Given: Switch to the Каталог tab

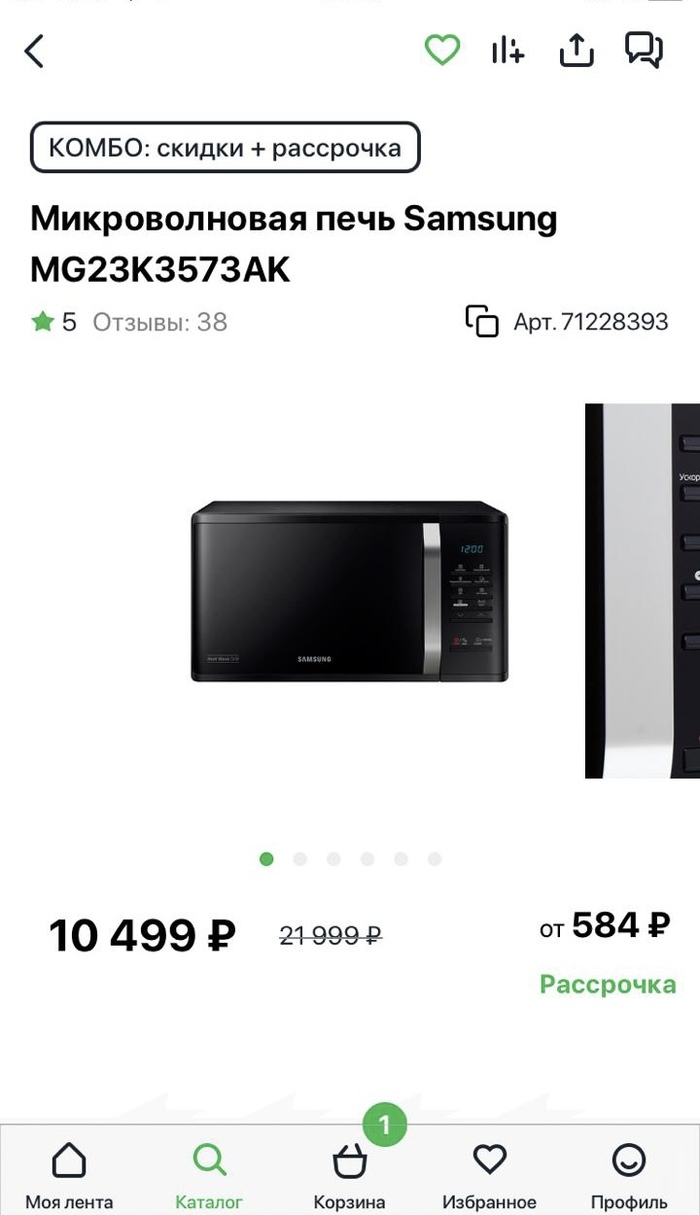Looking at the screenshot, I should point(209,1175).
